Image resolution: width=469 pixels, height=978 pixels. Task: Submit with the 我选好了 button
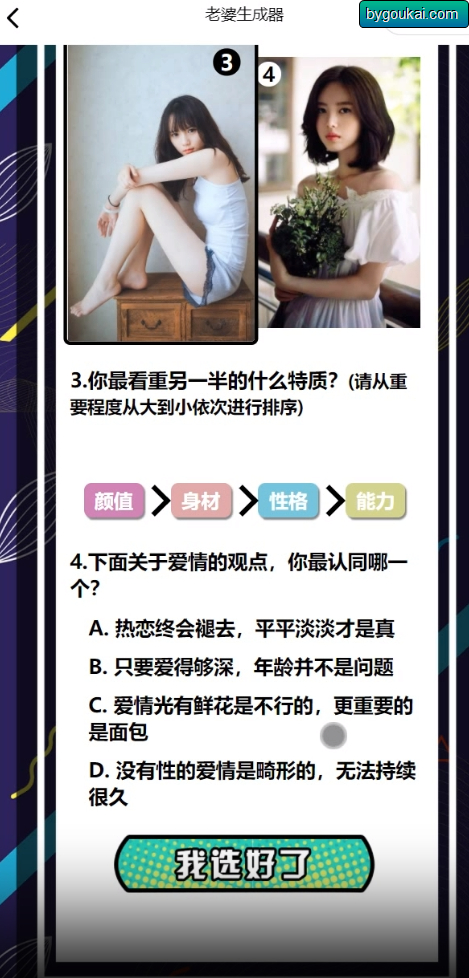pyautogui.click(x=244, y=863)
